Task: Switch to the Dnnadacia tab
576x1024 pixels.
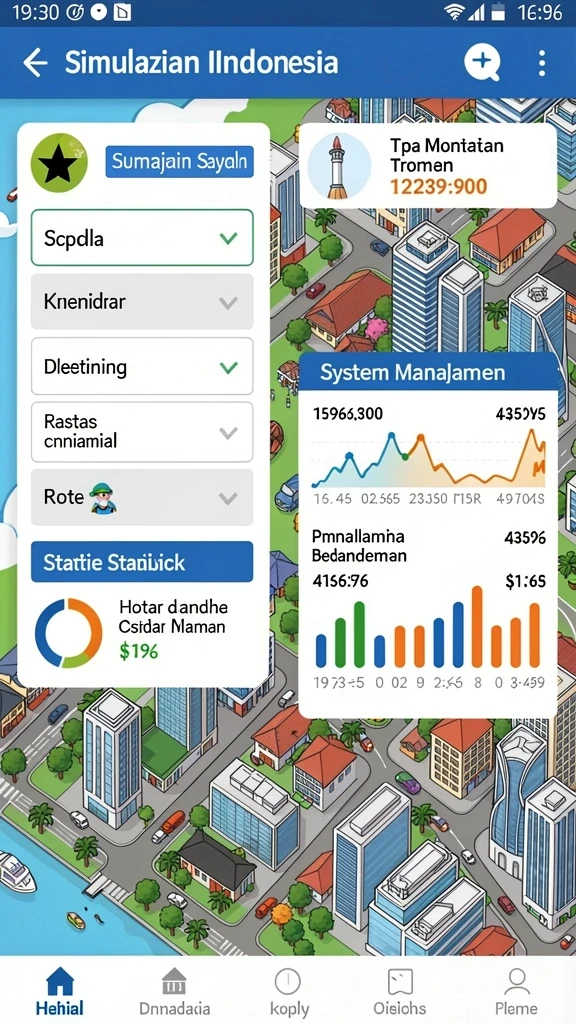Action: pos(174,990)
